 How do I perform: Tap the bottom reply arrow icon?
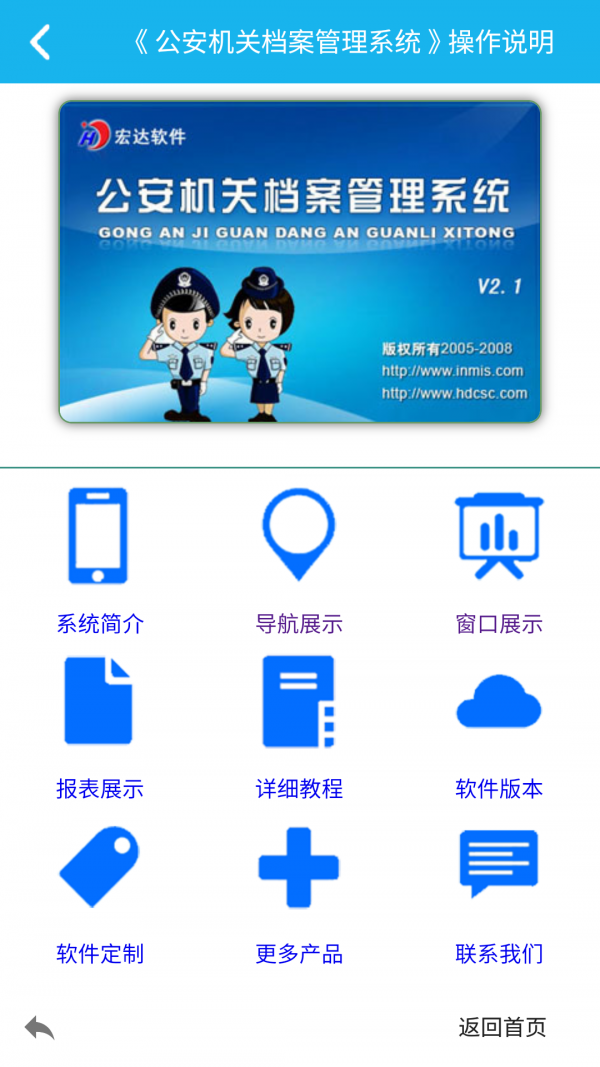[x=39, y=1028]
